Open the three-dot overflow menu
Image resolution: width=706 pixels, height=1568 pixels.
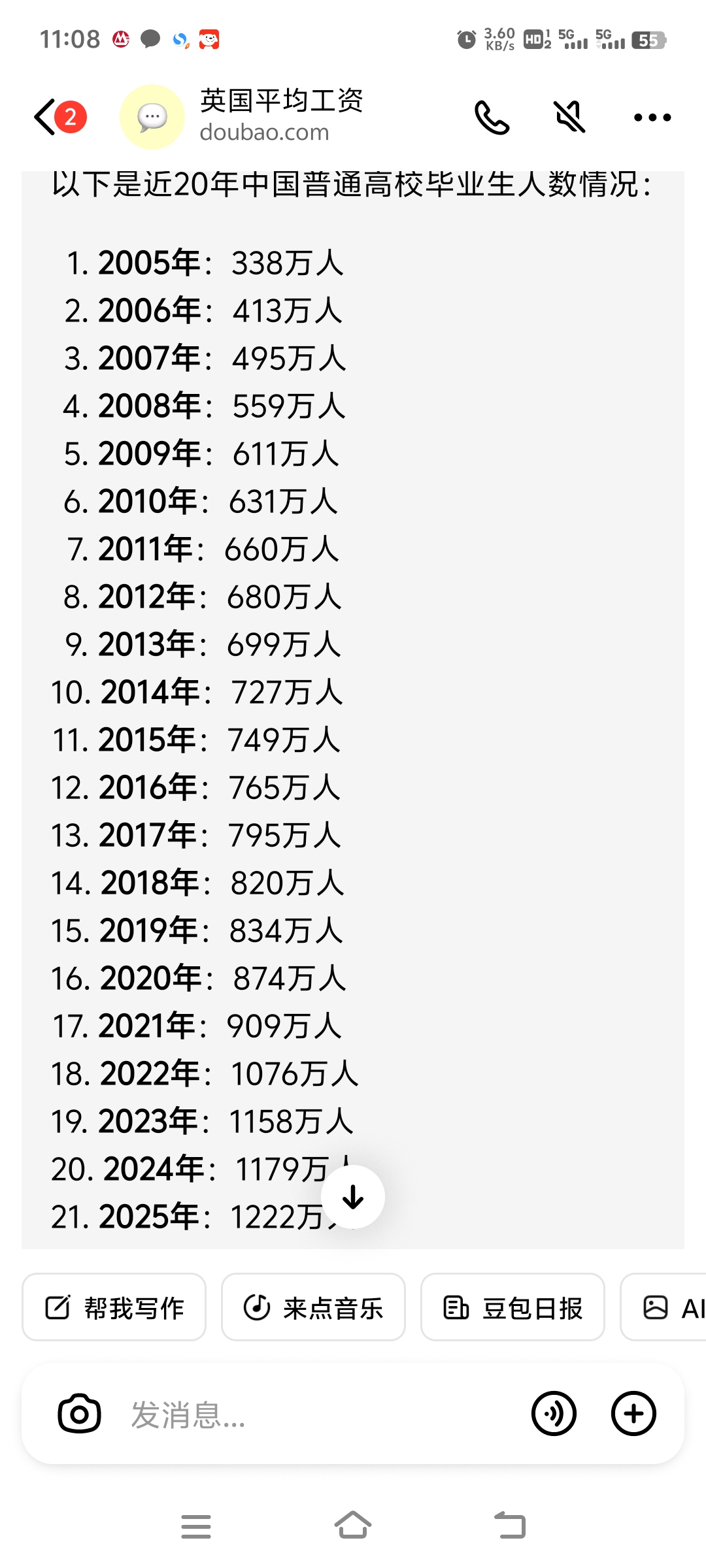[x=652, y=118]
